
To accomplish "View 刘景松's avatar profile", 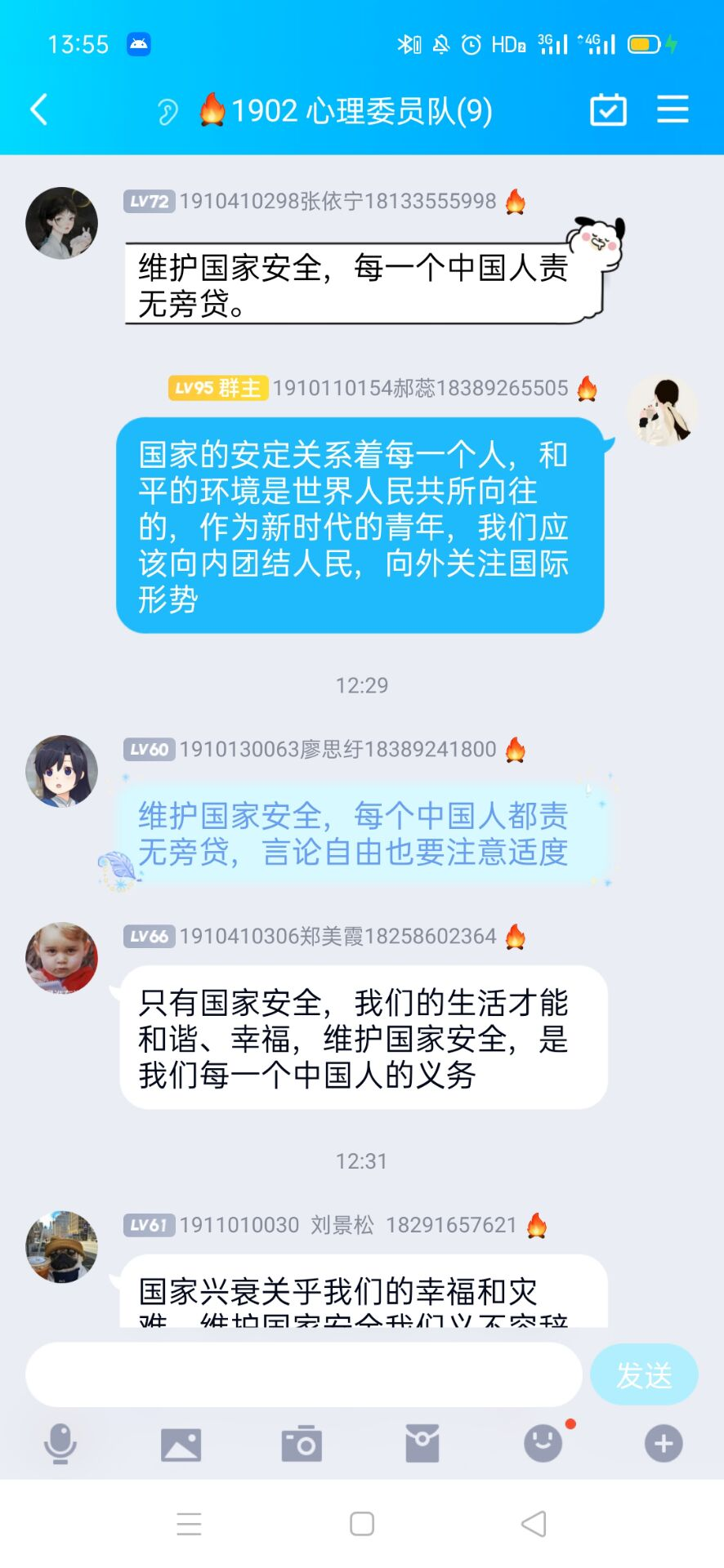I will (x=61, y=1246).
